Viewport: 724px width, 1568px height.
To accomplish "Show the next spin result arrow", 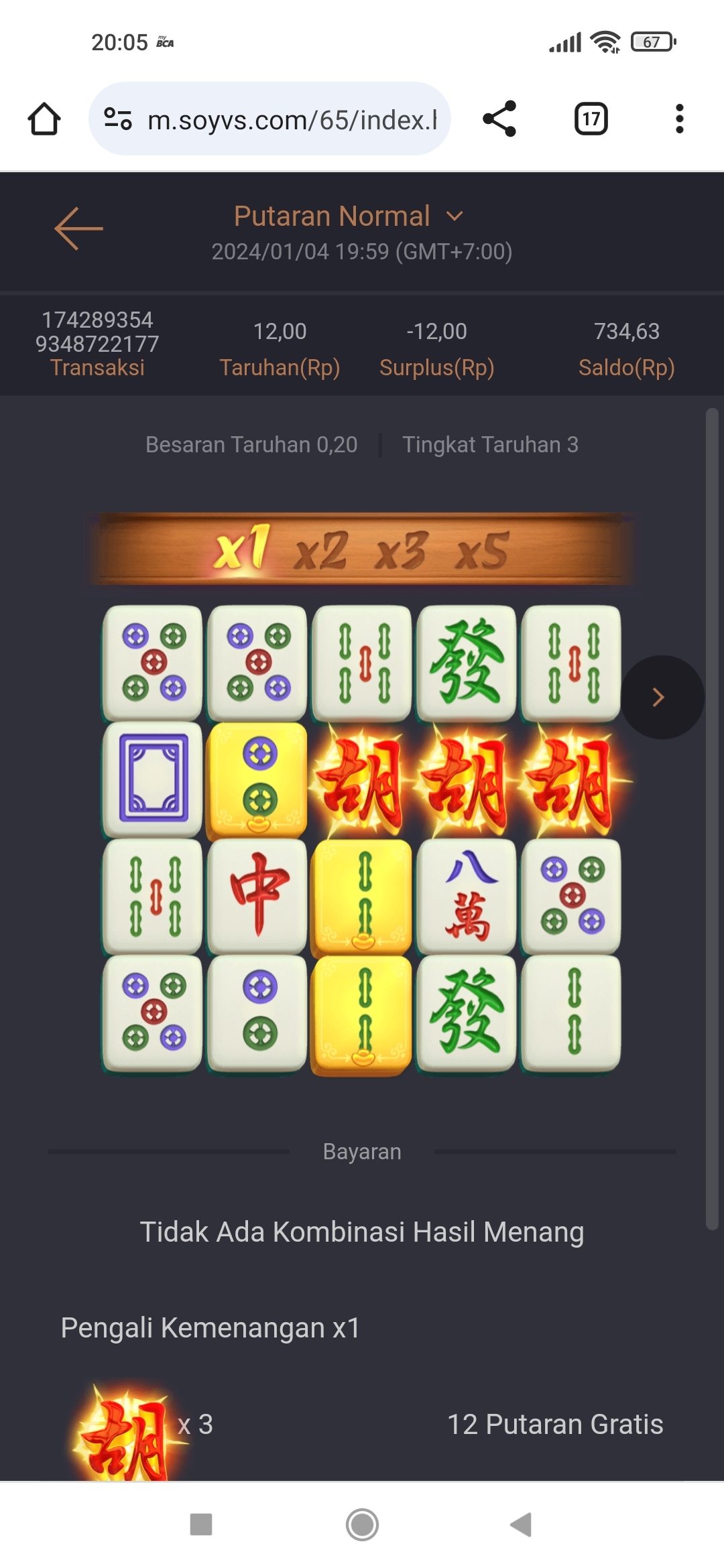I will point(660,698).
